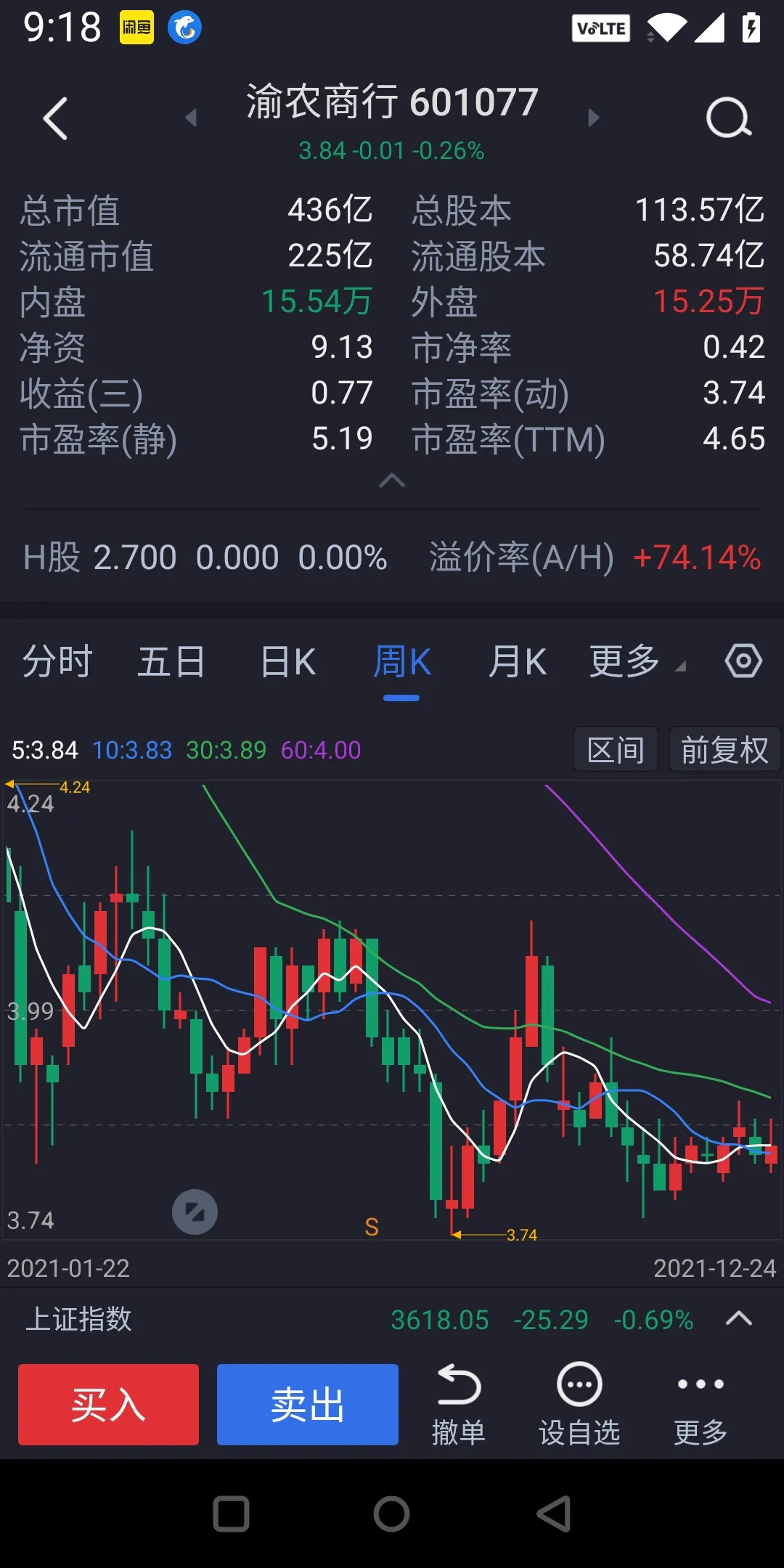Select the 周K chart tab
784x1568 pixels.
pos(402,661)
